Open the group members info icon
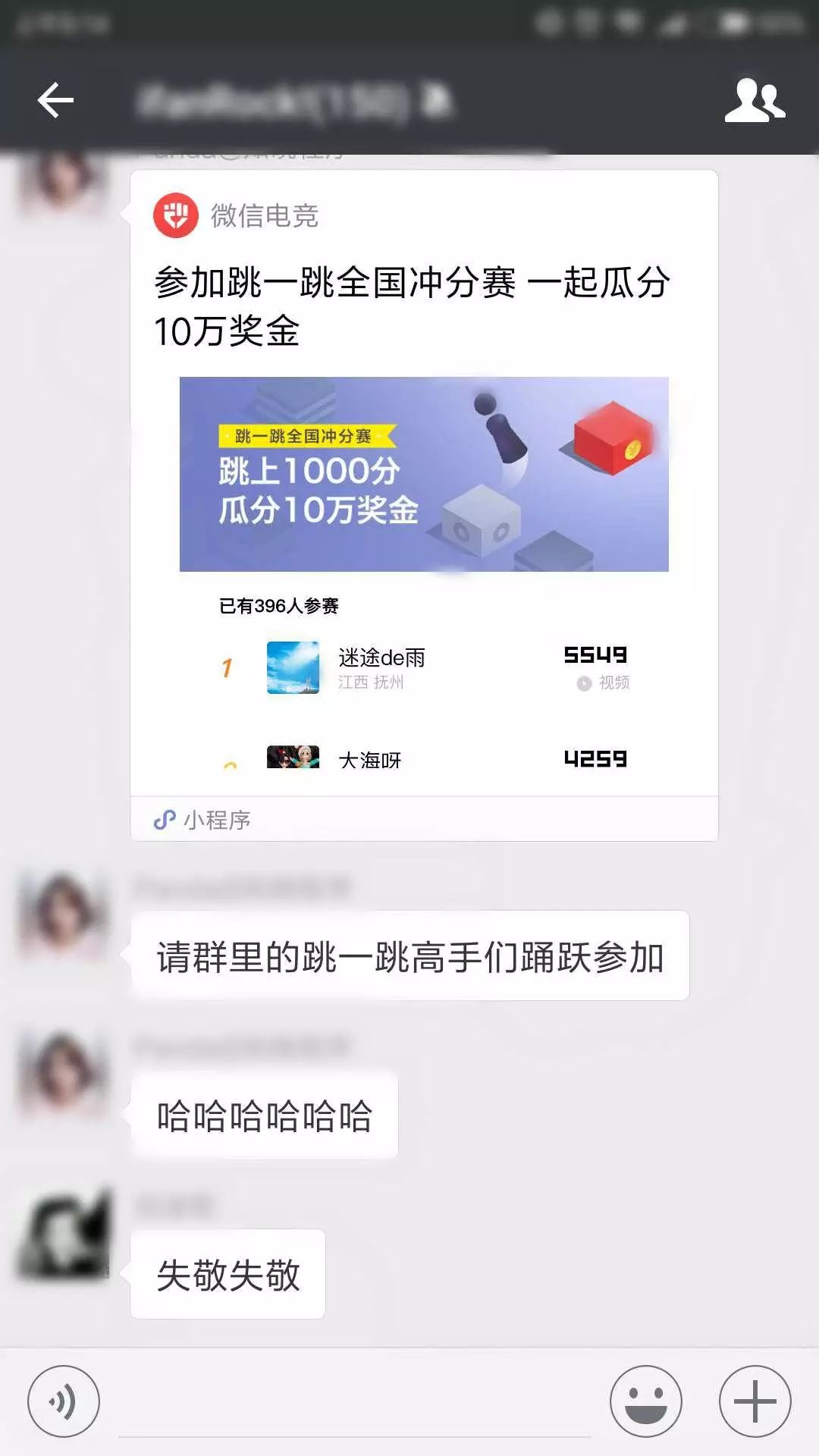819x1456 pixels. [x=754, y=100]
